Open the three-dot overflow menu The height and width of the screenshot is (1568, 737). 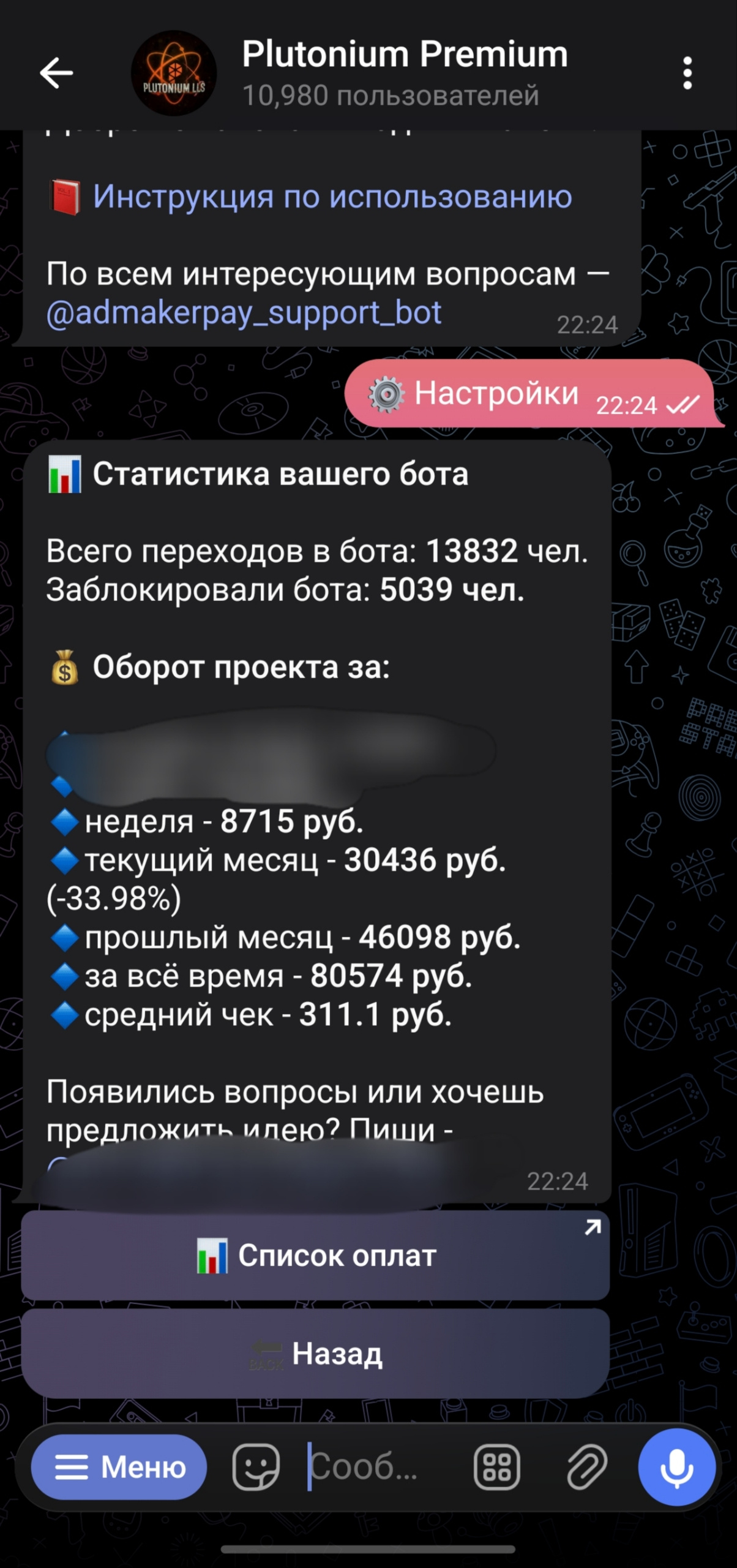point(687,73)
